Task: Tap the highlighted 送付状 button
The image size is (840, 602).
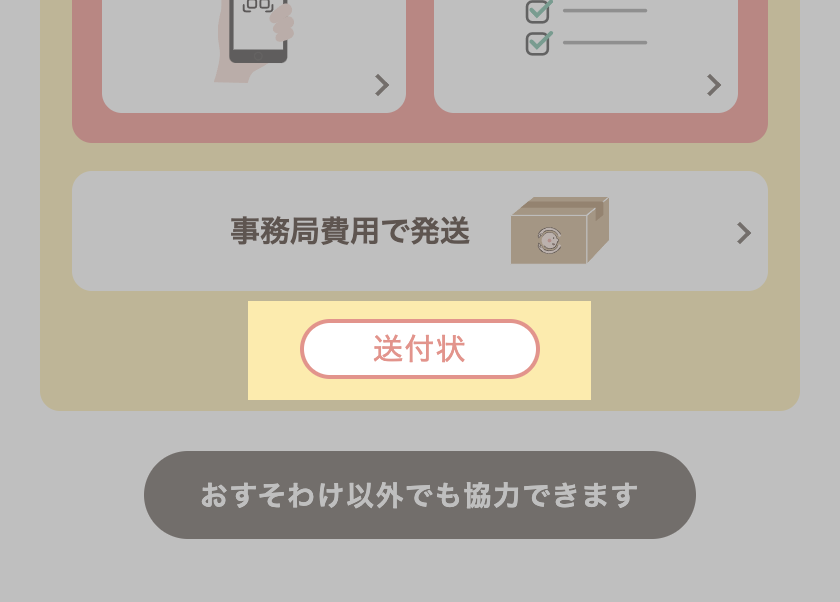Action: [419, 349]
